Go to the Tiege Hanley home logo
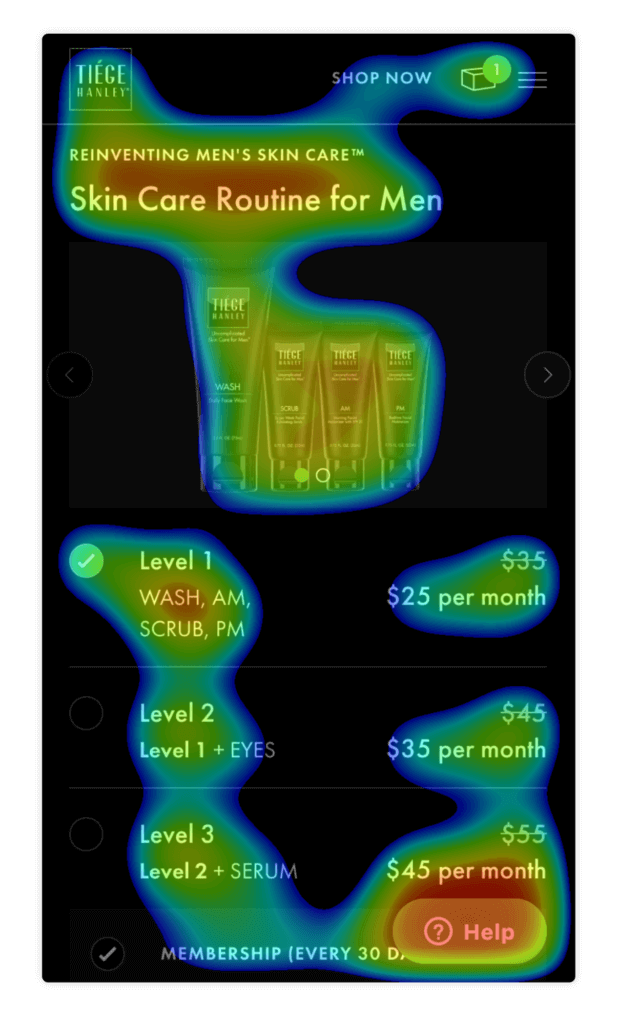 click(100, 79)
